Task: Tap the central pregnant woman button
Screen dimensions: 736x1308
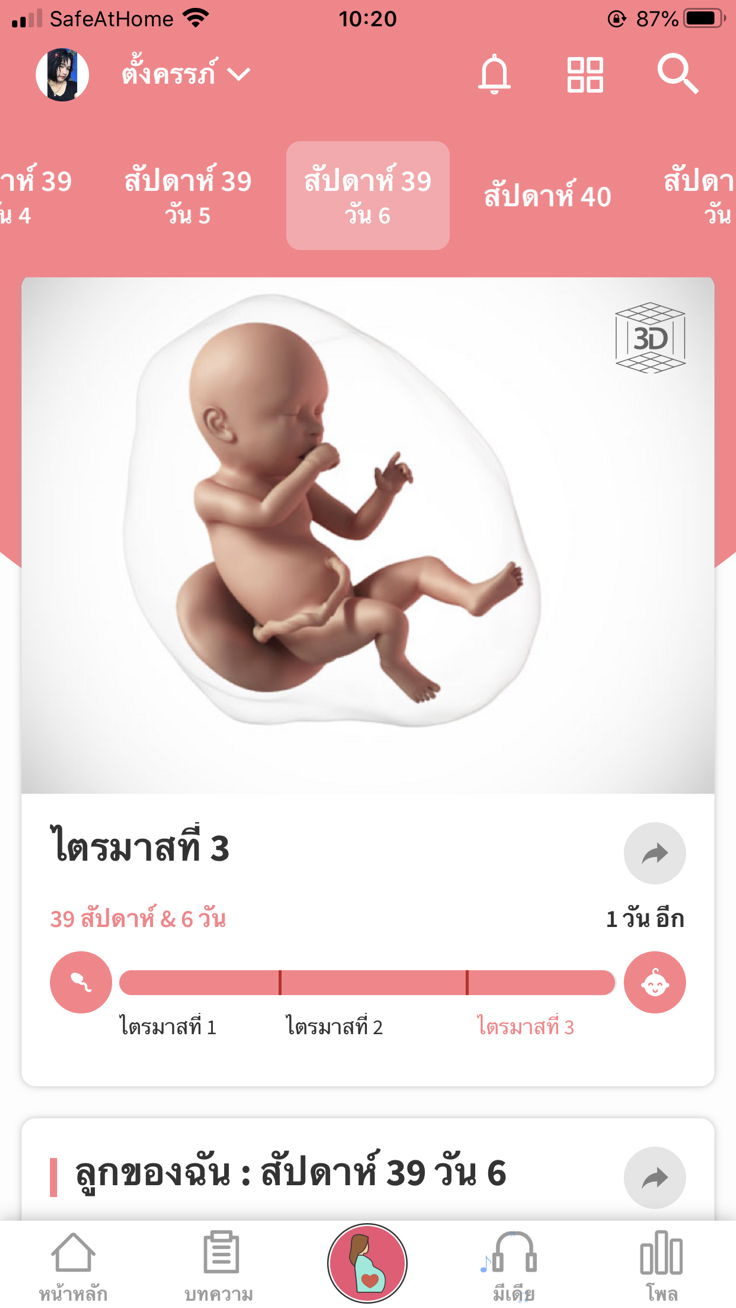Action: click(x=368, y=1263)
